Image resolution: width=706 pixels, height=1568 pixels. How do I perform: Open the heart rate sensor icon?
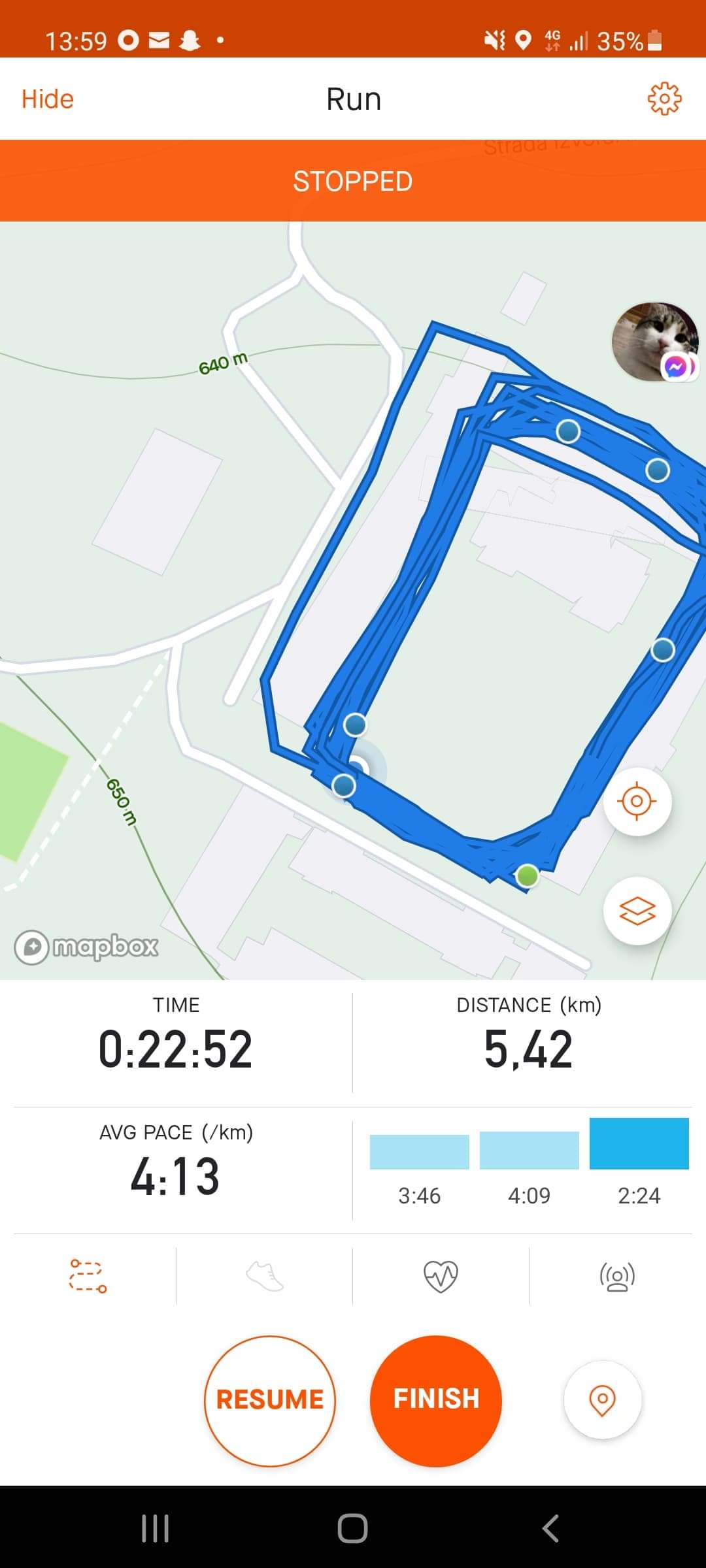tap(441, 1276)
